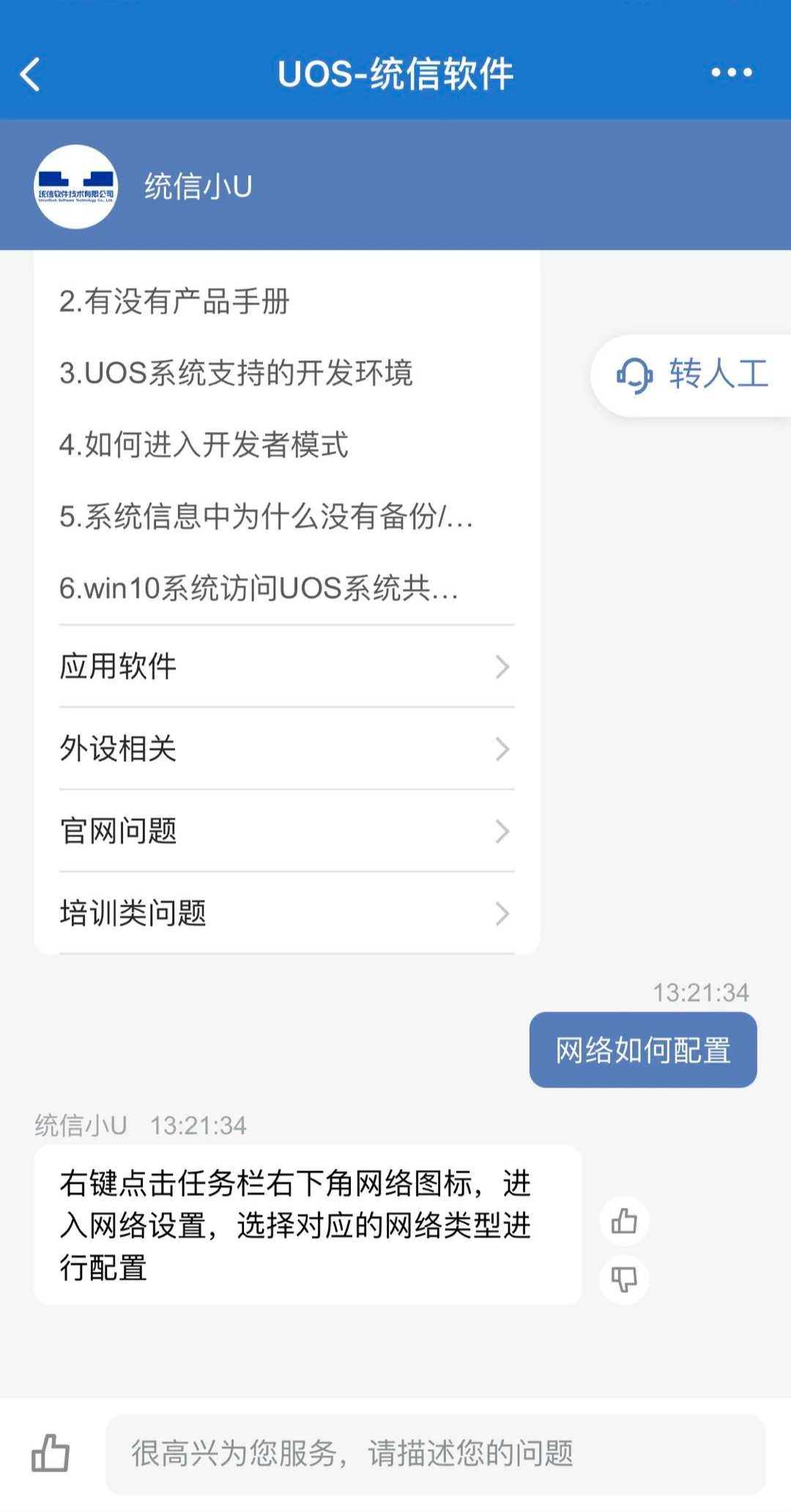Screen dimensions: 791x1512
Task: Select question 2.有没有产品手册
Action: coord(174,302)
